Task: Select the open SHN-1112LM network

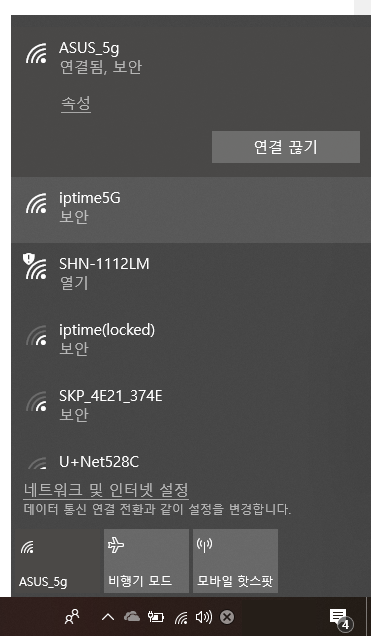Action: [191, 275]
